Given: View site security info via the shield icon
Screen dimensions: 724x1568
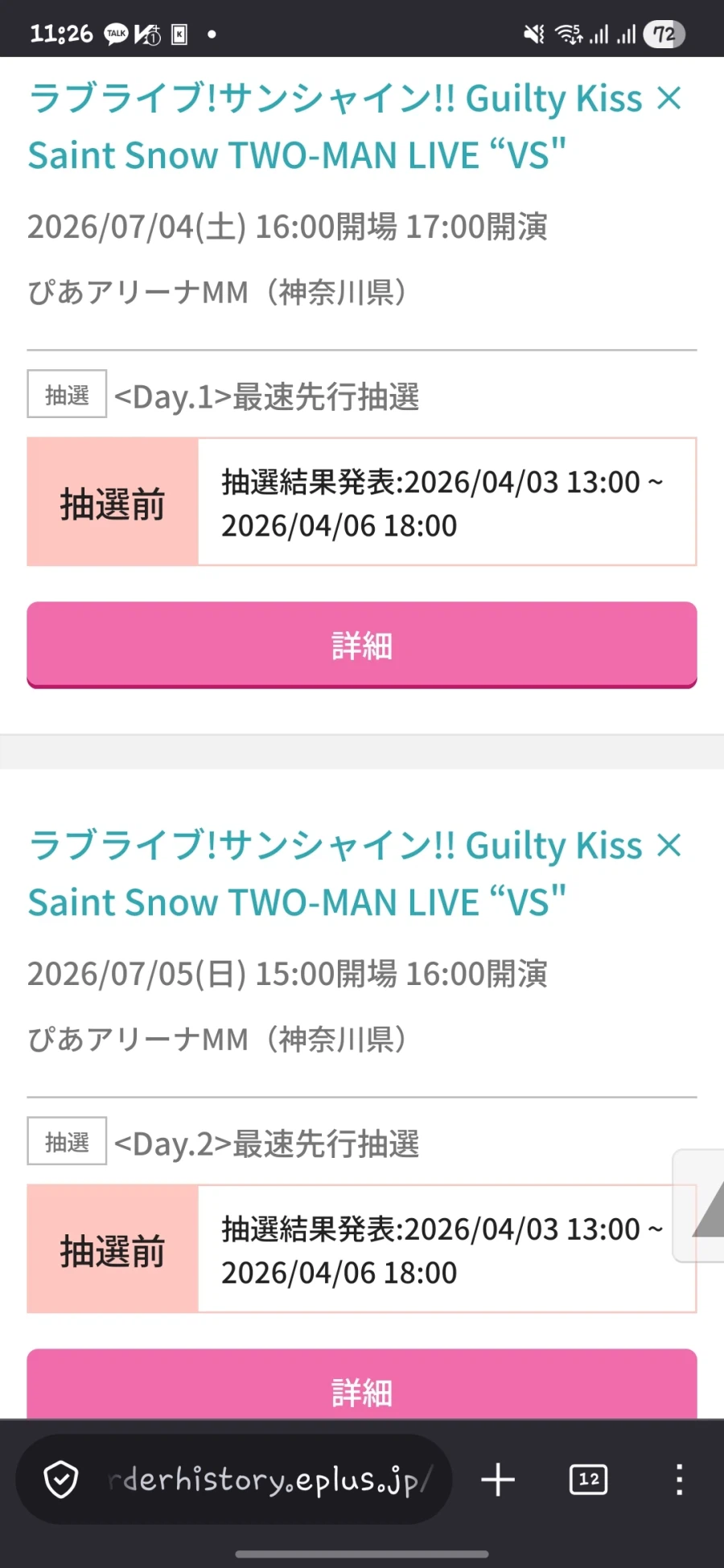Looking at the screenshot, I should (x=61, y=1480).
